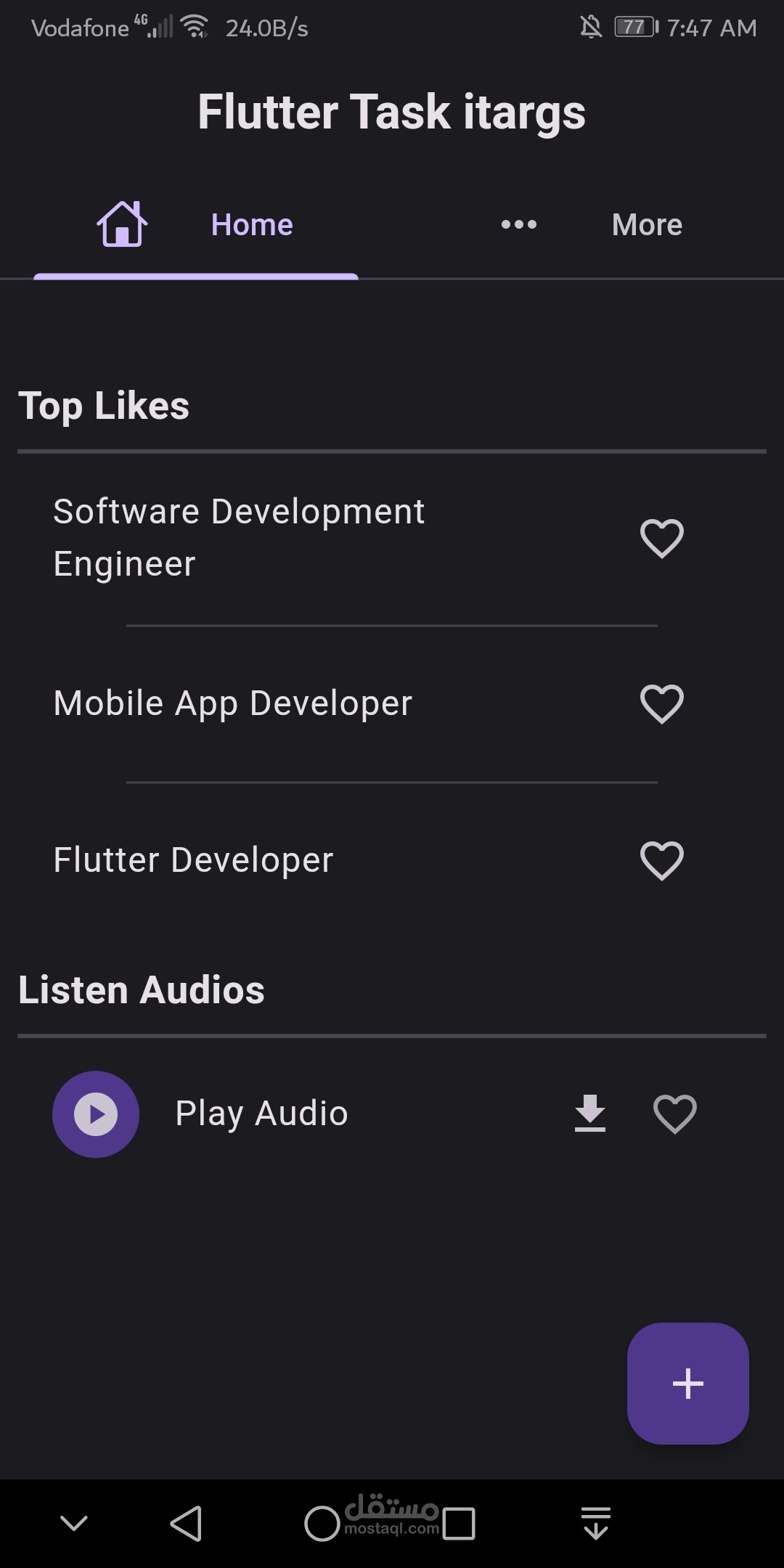Image resolution: width=784 pixels, height=1568 pixels.
Task: Go back with the system back button
Action: (186, 1523)
